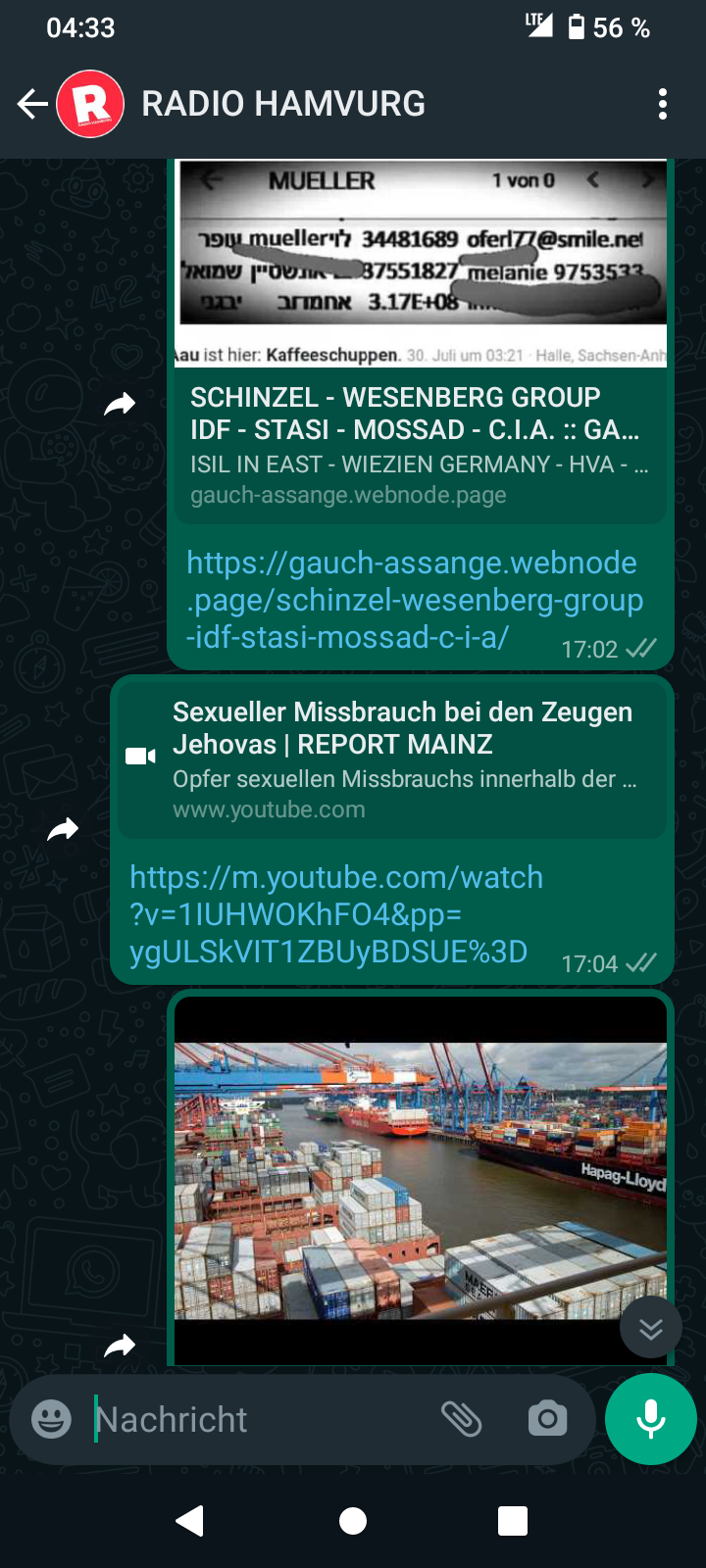
Task: Forward the YouTube link message
Action: coord(63,830)
